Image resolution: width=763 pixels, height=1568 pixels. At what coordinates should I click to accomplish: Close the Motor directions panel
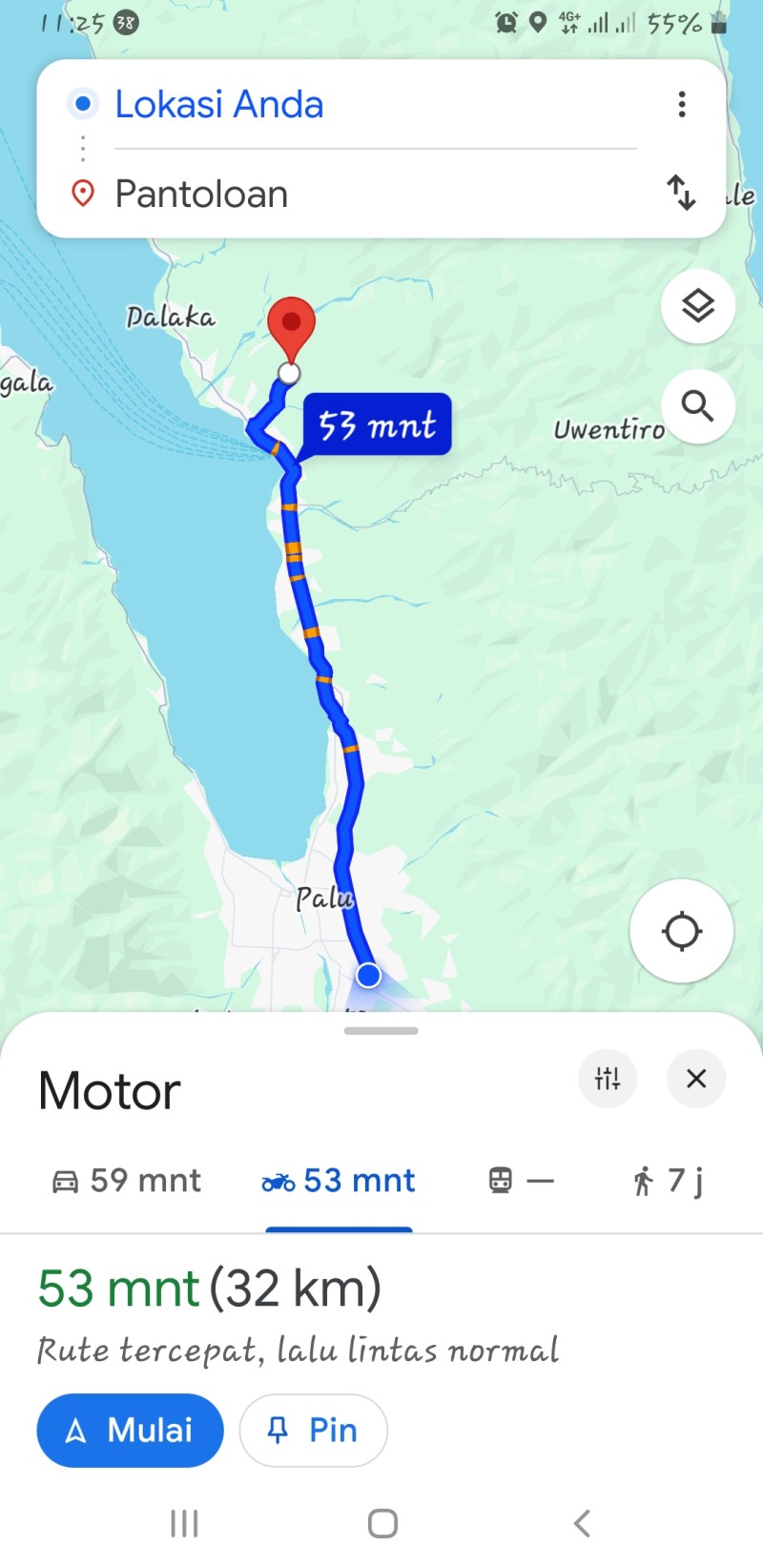point(696,1079)
